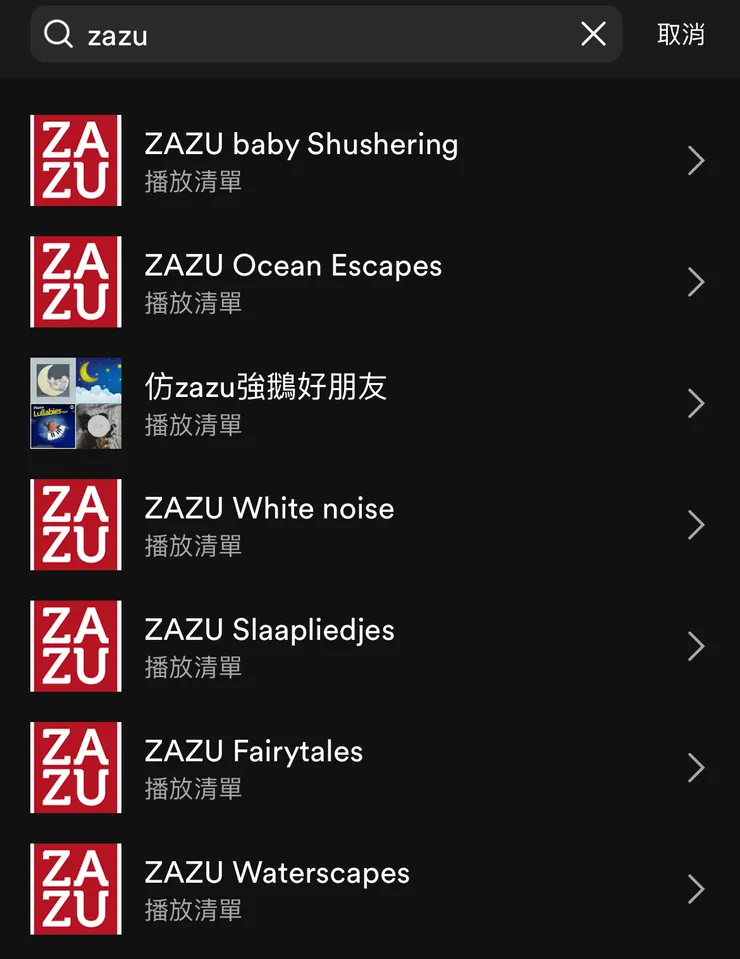This screenshot has height=959, width=740.
Task: Click the ZAZU Waterscapes cover art
Action: (76, 888)
